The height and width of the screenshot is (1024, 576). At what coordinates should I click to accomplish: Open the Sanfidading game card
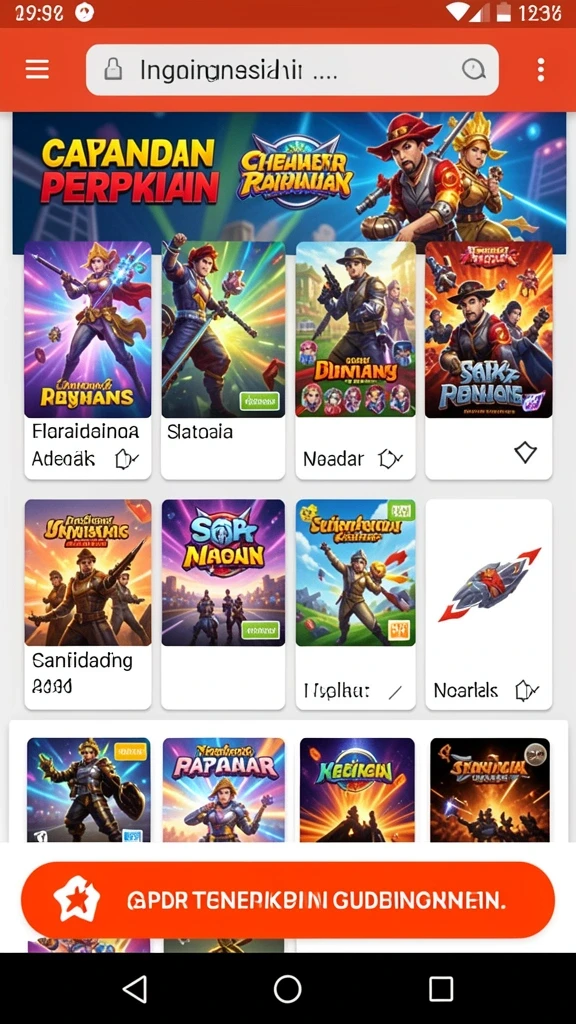(88, 604)
